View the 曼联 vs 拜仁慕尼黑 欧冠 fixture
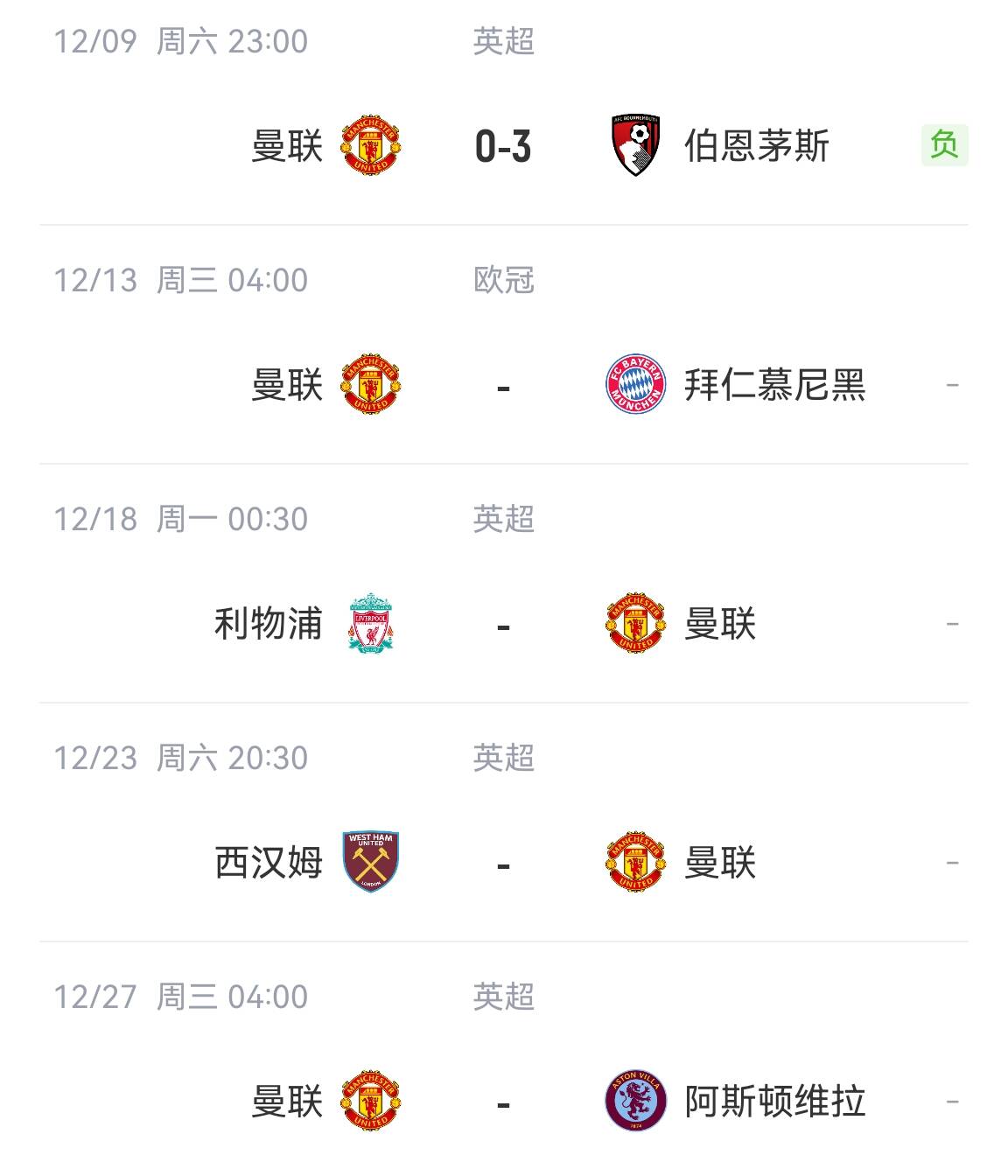The height and width of the screenshot is (1176, 1008). coord(503,386)
